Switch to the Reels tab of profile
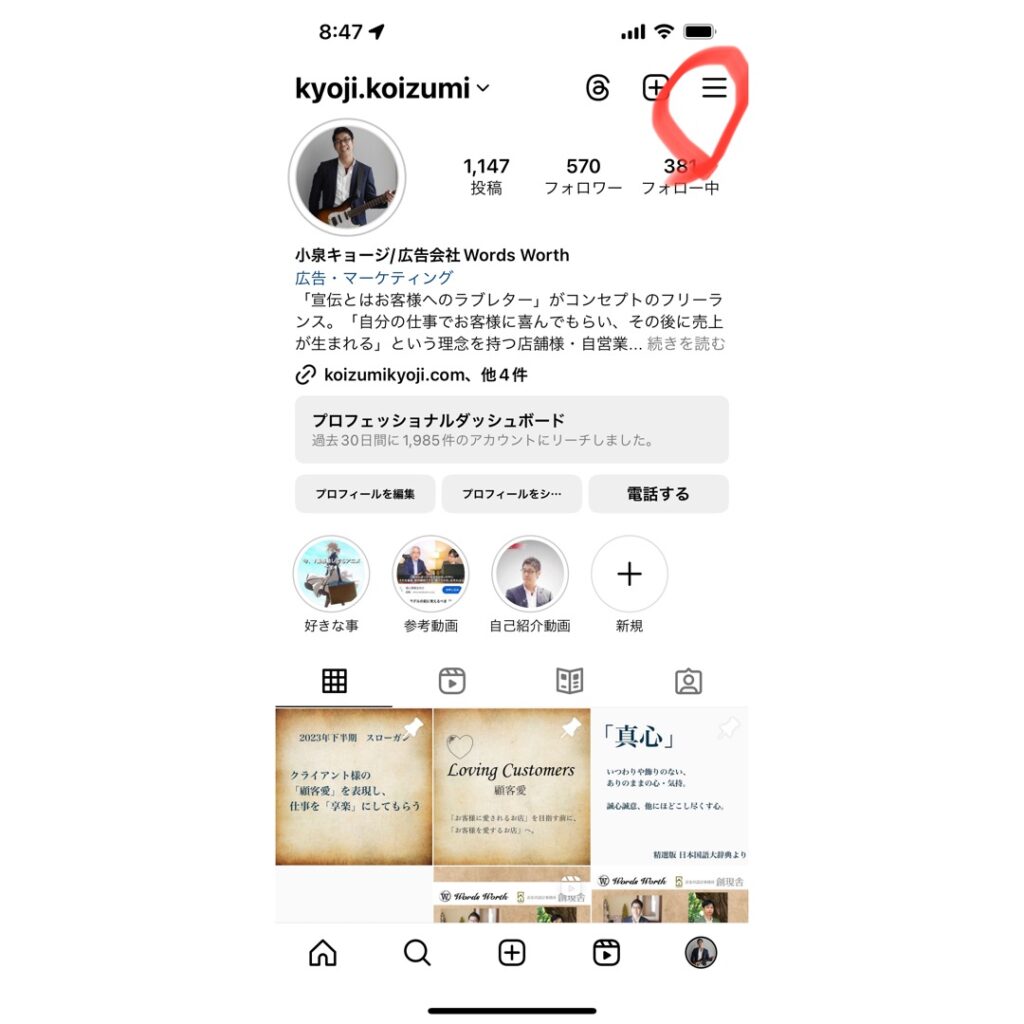Viewport: 1024px width, 1024px height. [x=452, y=681]
